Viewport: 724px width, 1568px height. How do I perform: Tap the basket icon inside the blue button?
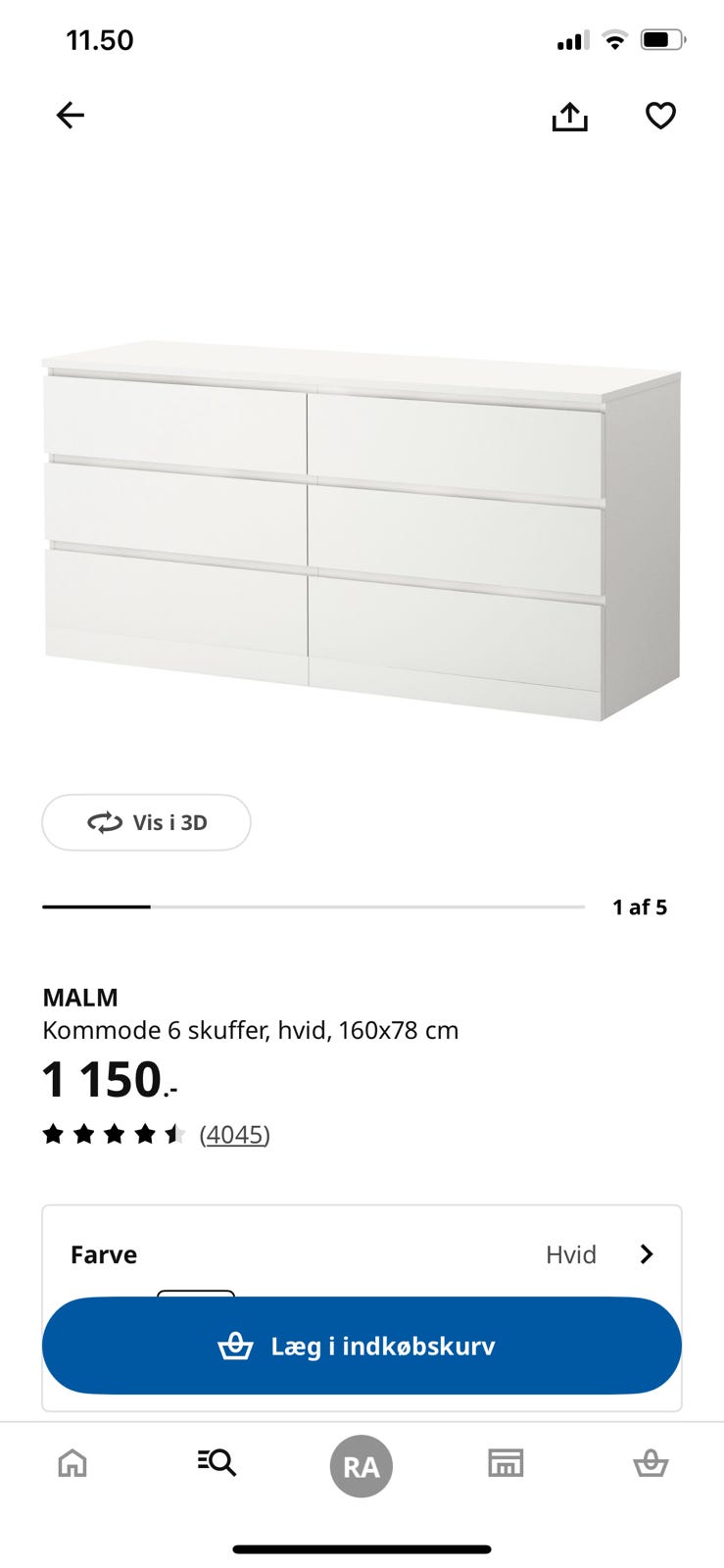[x=235, y=1347]
